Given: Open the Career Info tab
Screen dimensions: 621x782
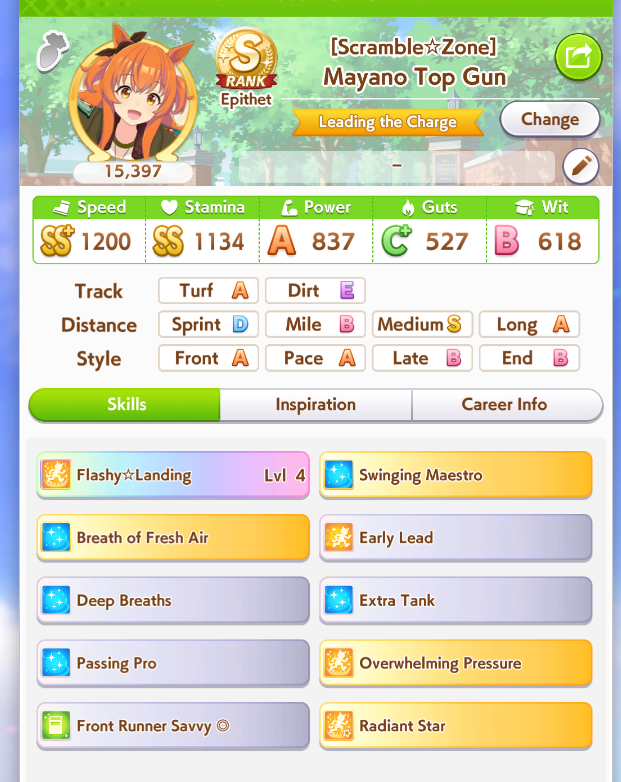Looking at the screenshot, I should (504, 405).
